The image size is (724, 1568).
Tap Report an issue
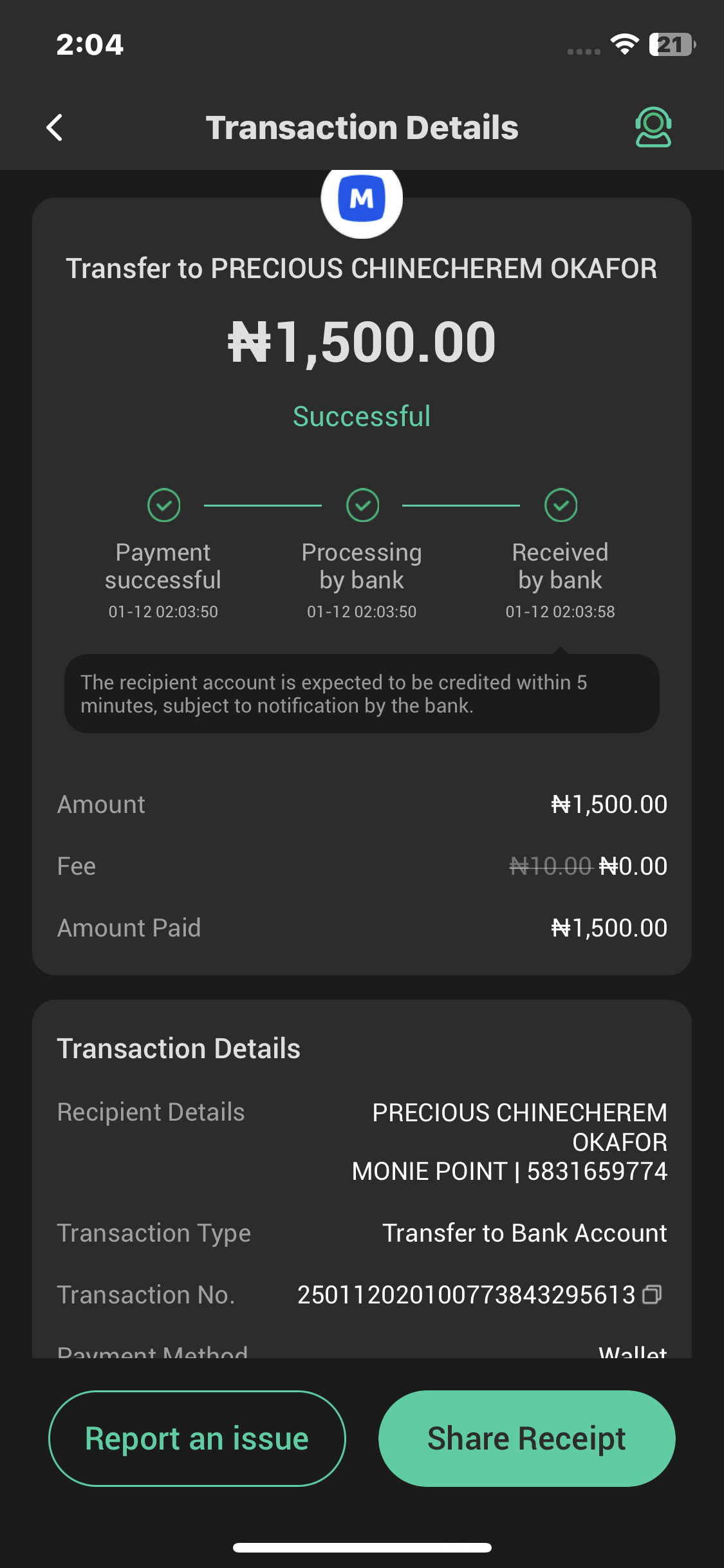point(197,1439)
